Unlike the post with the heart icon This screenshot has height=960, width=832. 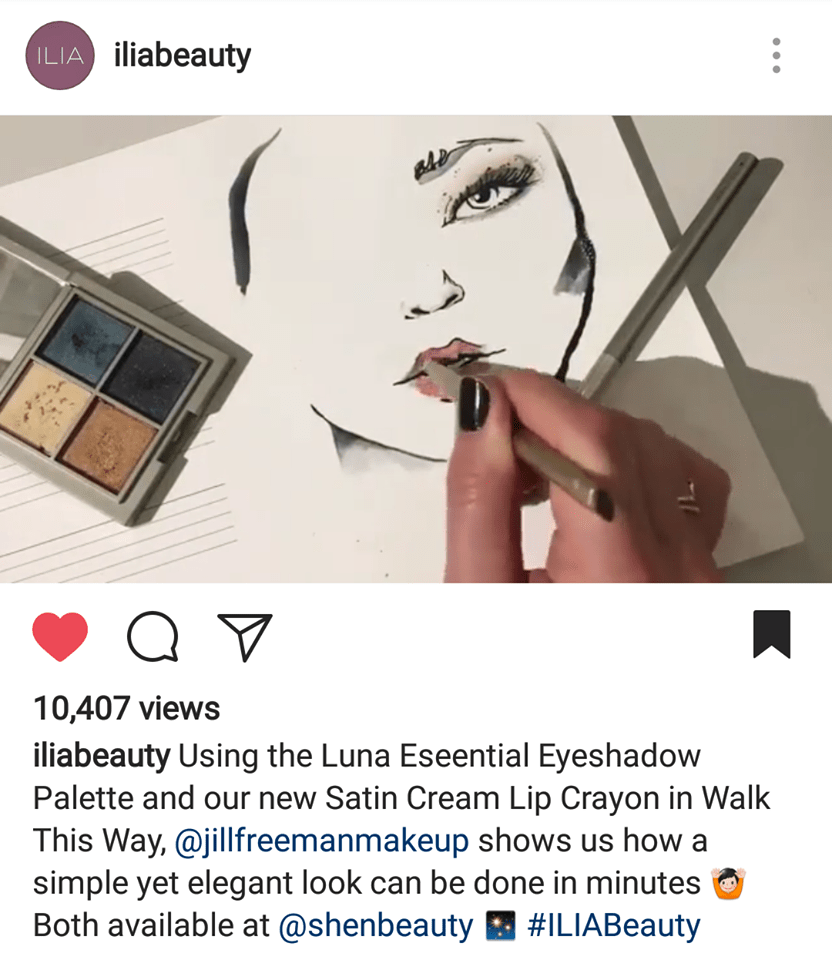(x=60, y=636)
